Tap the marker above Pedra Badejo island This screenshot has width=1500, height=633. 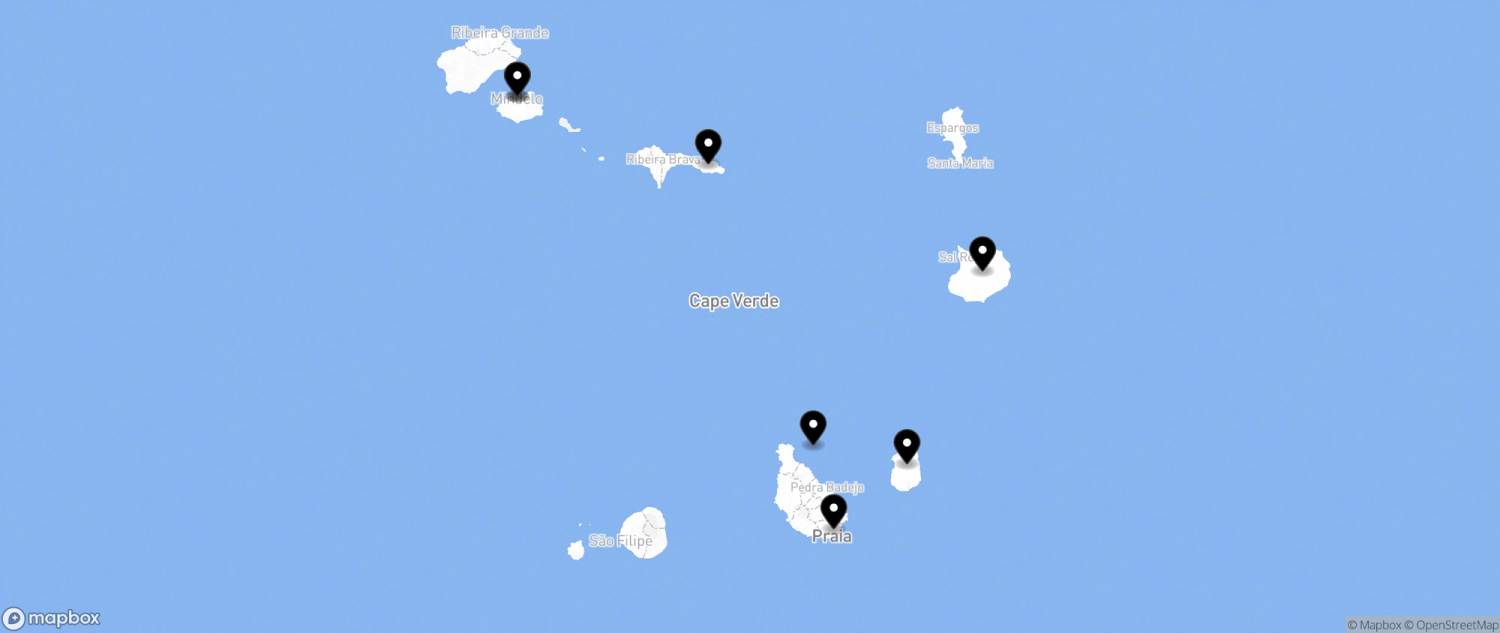pyautogui.click(x=813, y=427)
